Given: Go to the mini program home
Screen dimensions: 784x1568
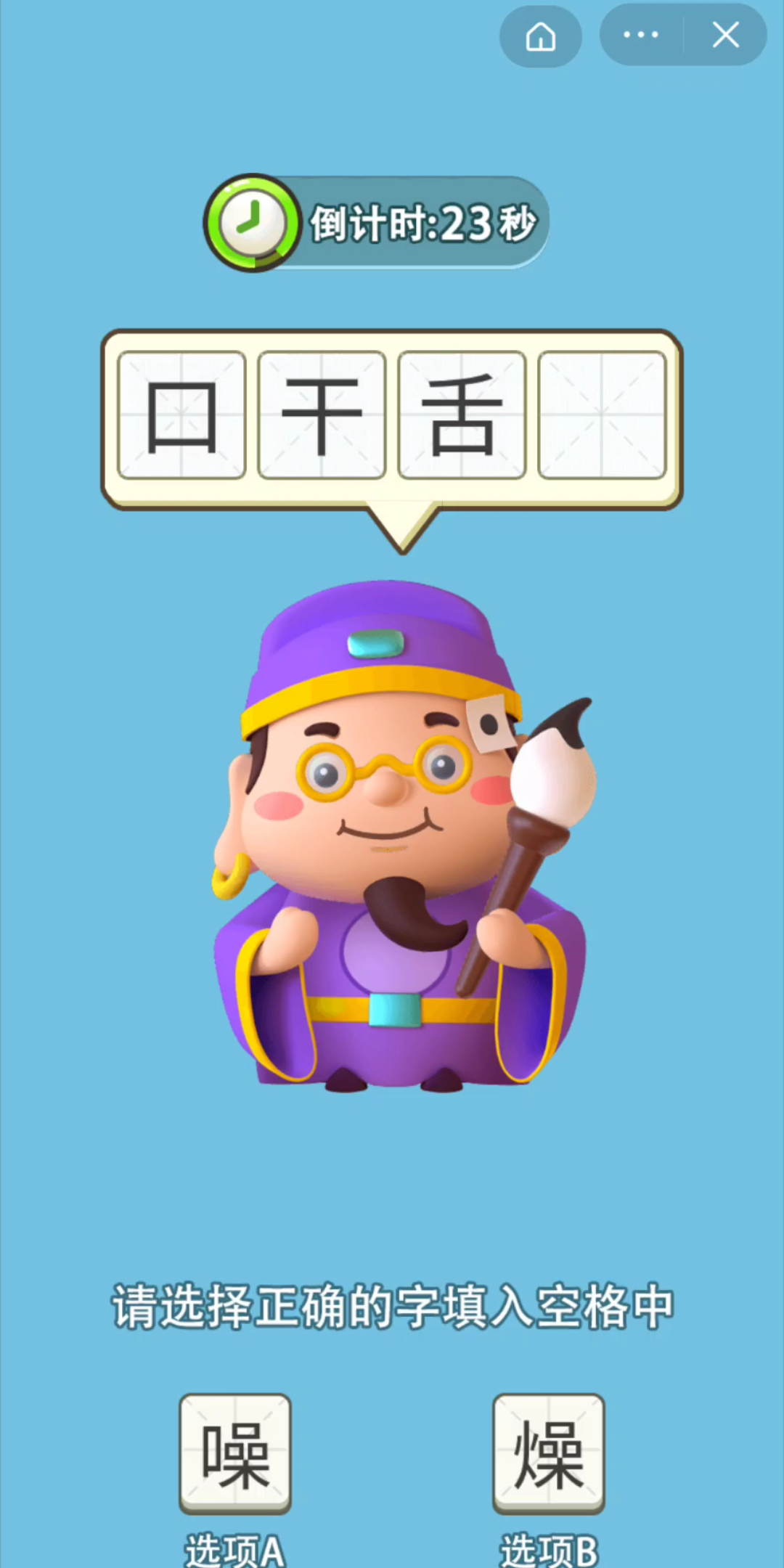Looking at the screenshot, I should [x=540, y=36].
